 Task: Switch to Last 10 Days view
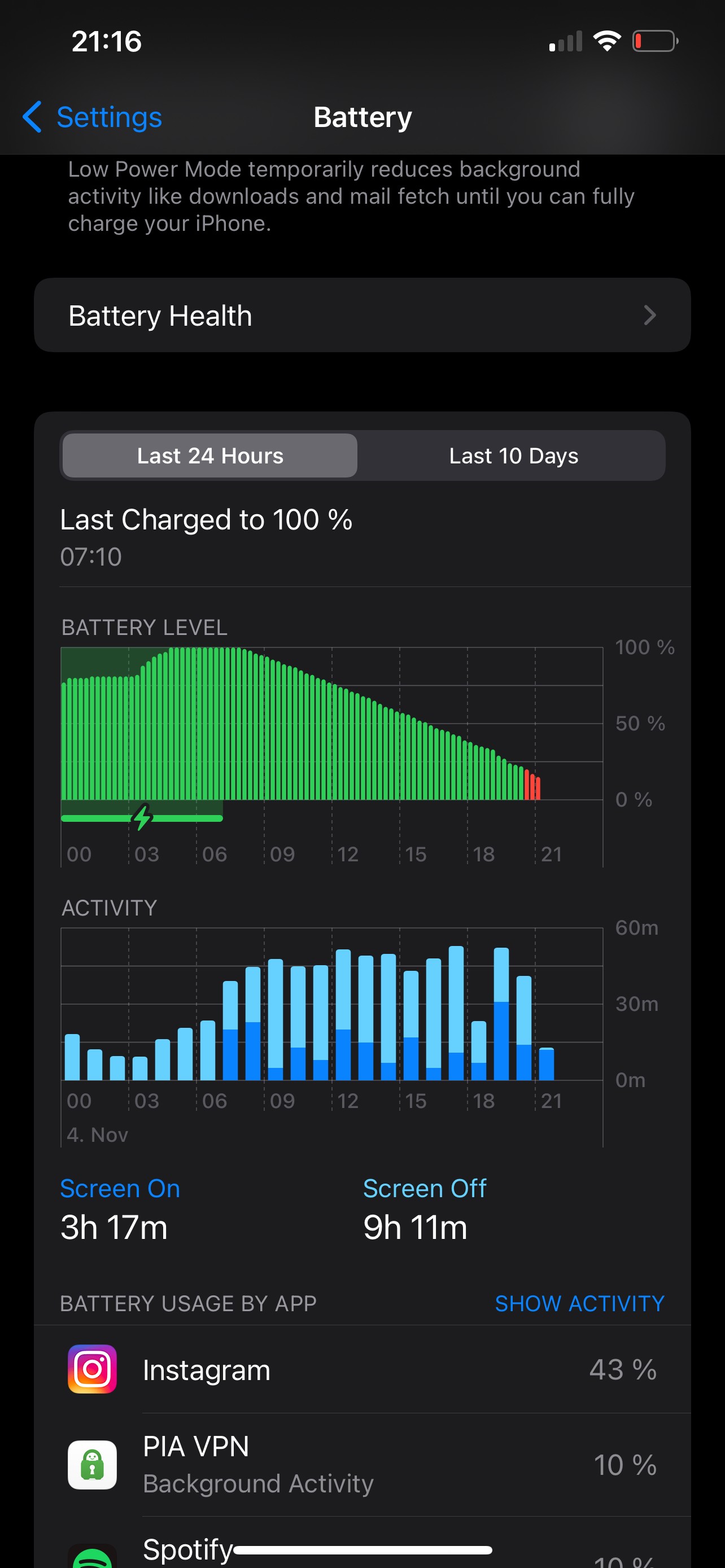tap(513, 455)
